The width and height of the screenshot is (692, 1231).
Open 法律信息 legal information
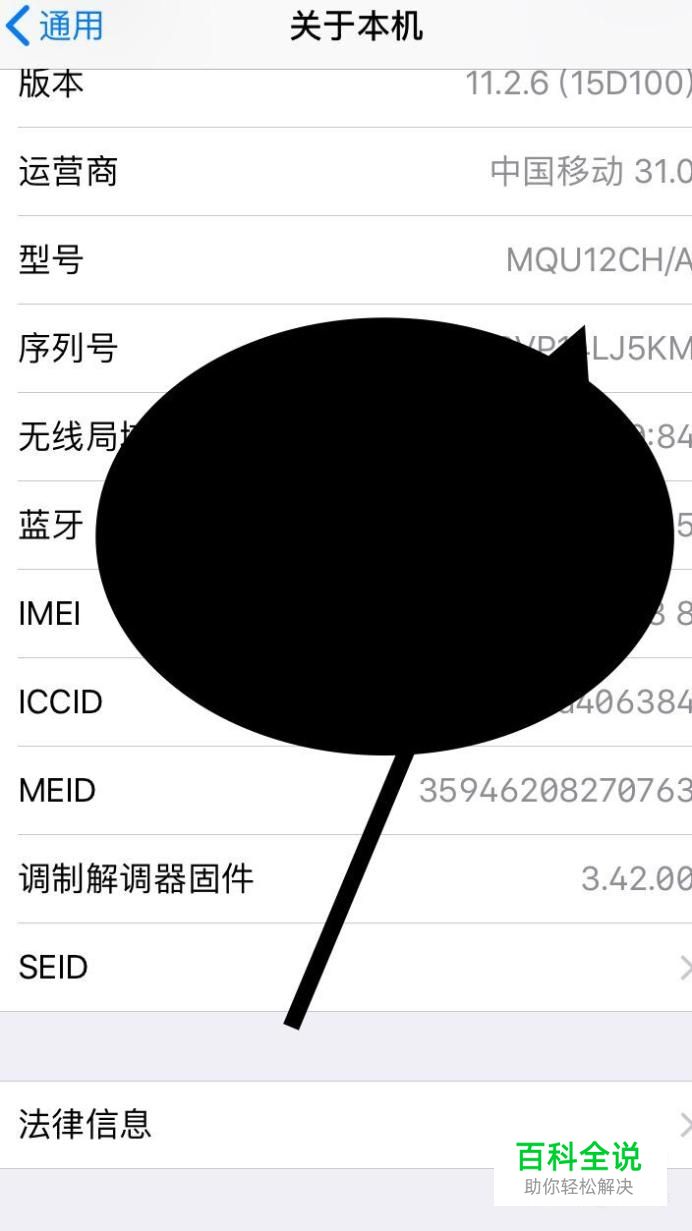(x=346, y=1124)
